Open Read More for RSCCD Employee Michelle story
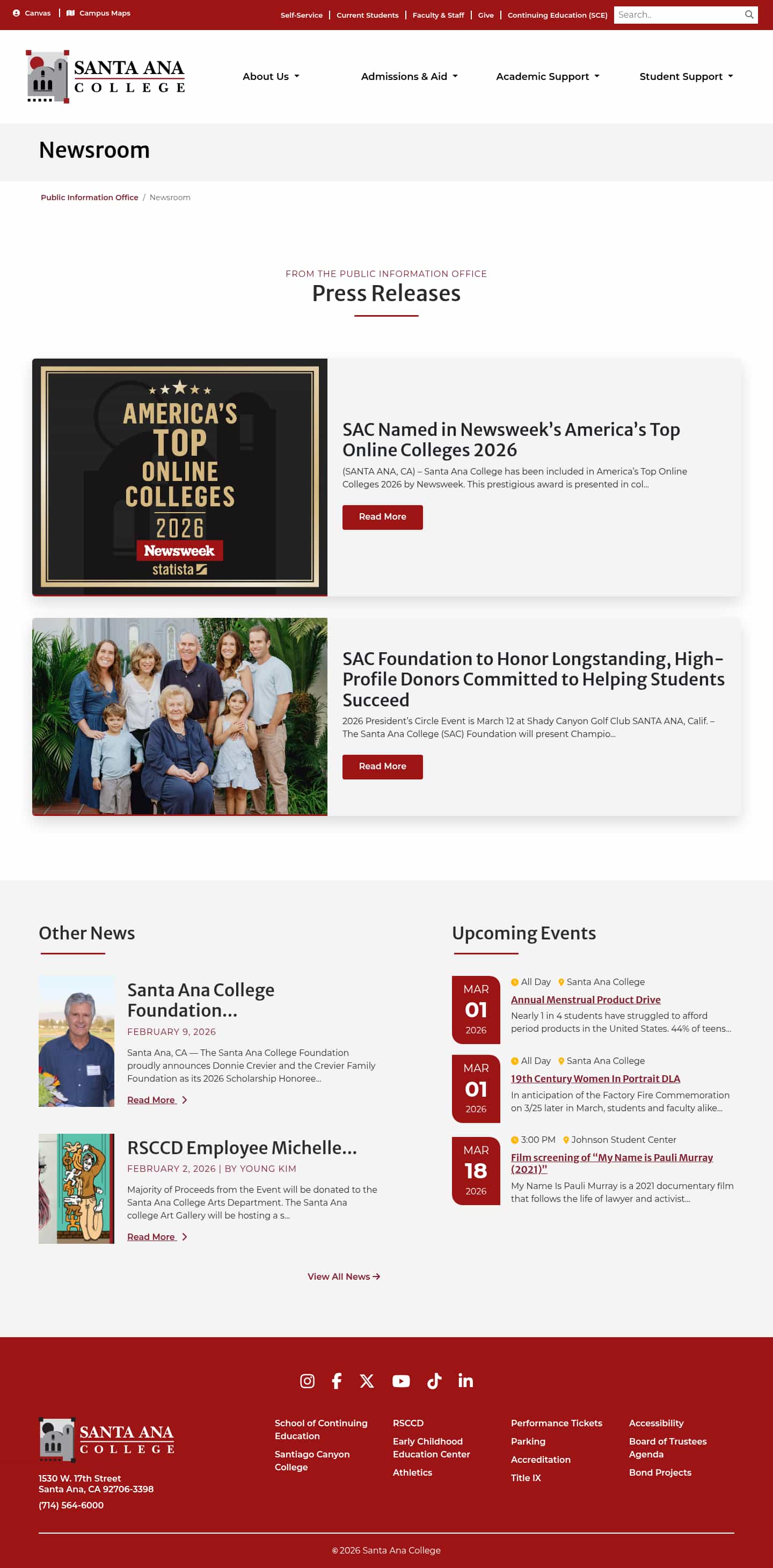 coord(156,1237)
